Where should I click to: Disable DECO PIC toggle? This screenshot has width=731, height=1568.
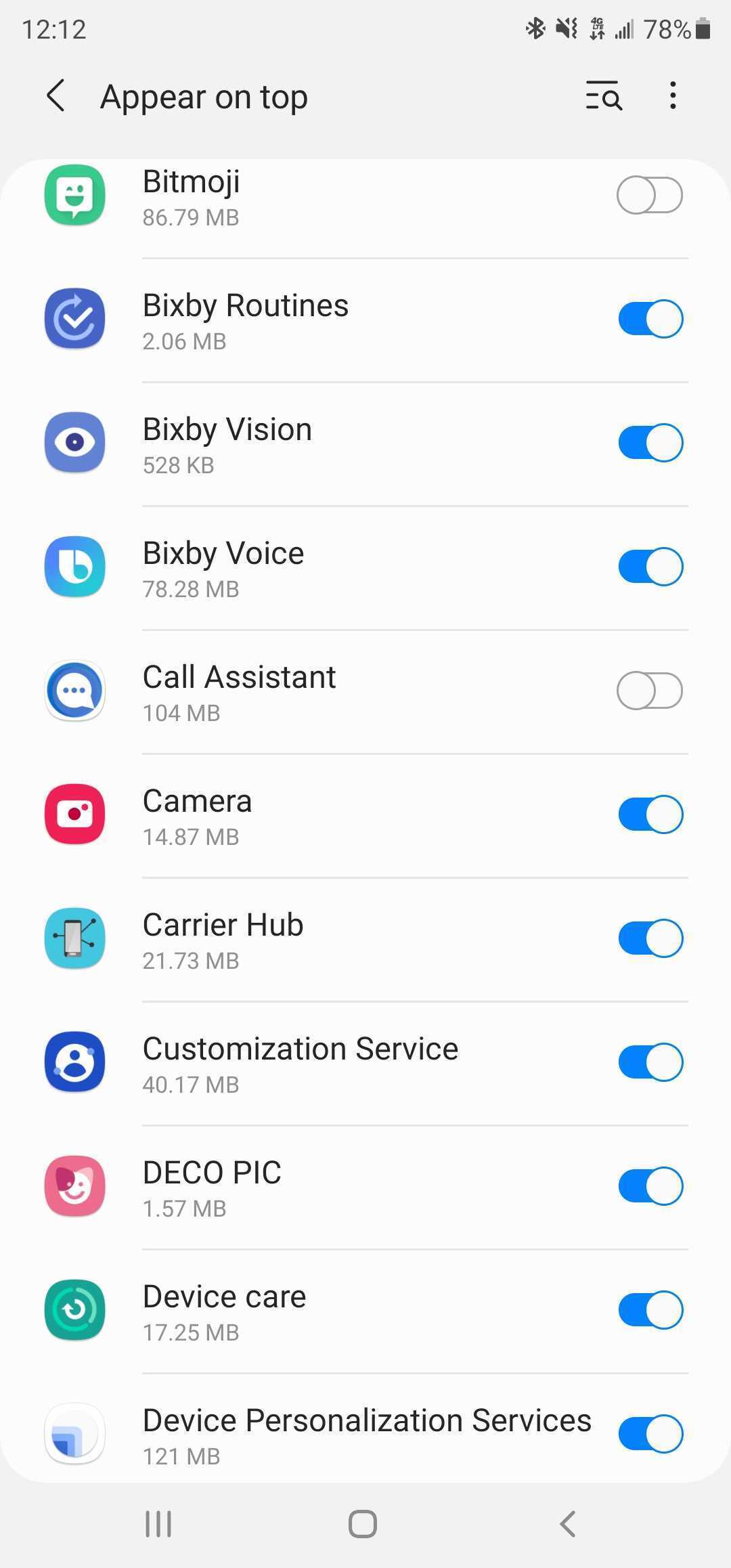click(x=649, y=1186)
